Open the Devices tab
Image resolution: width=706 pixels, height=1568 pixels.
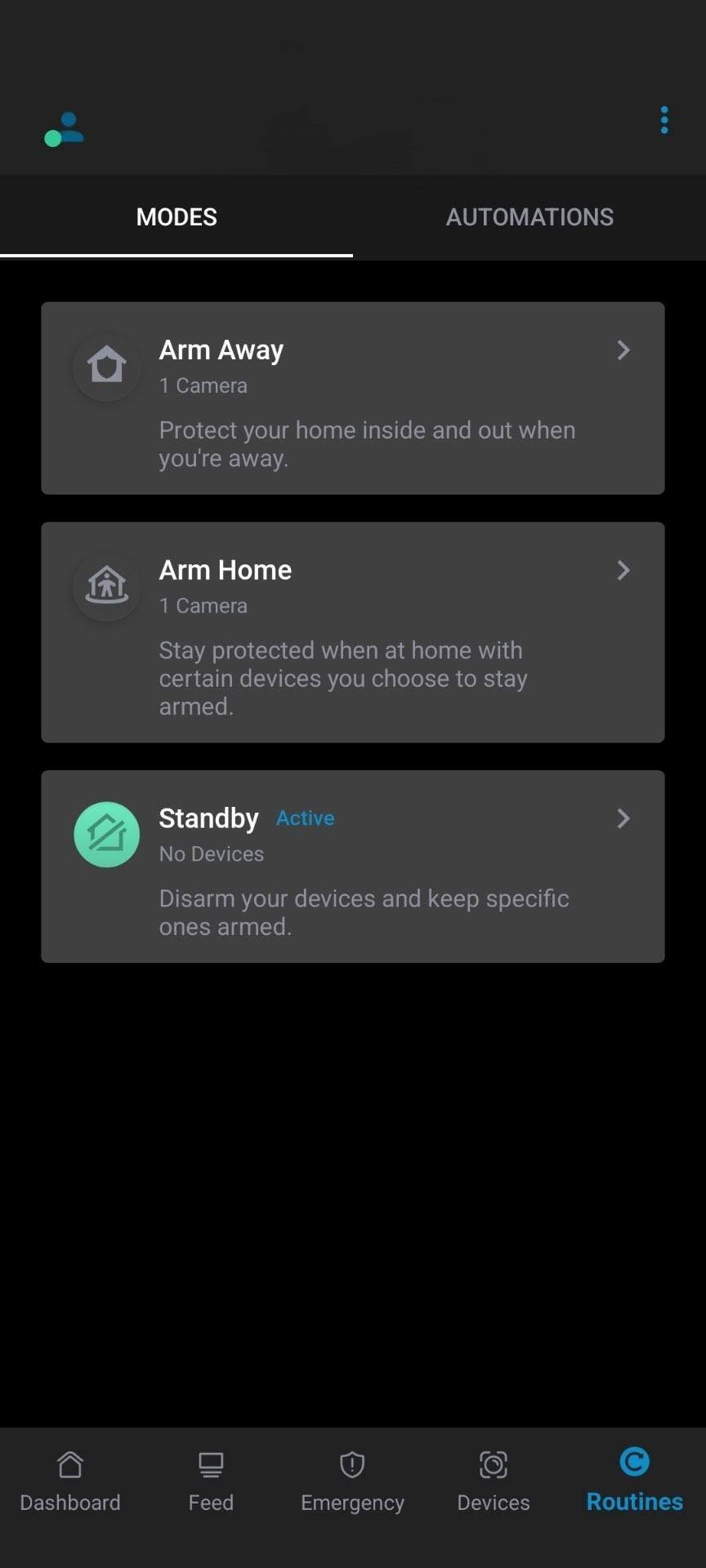494,1481
